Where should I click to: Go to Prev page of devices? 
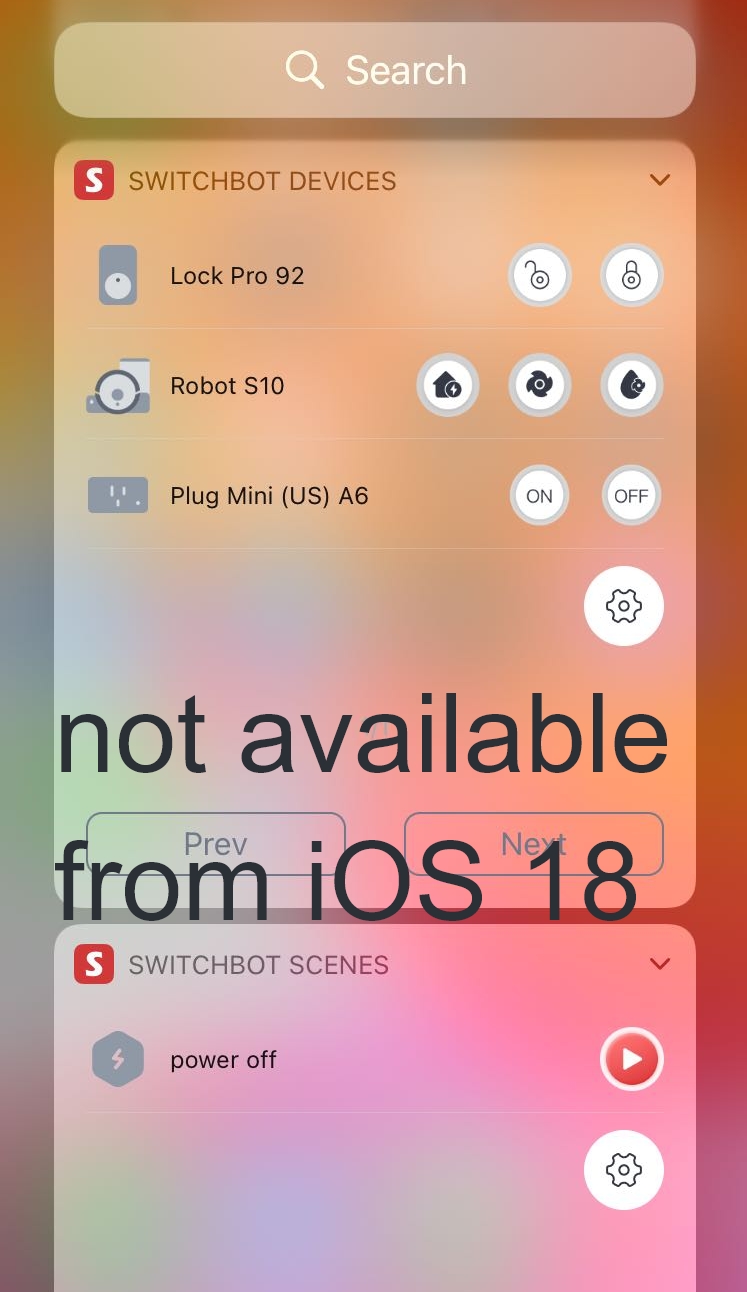216,843
